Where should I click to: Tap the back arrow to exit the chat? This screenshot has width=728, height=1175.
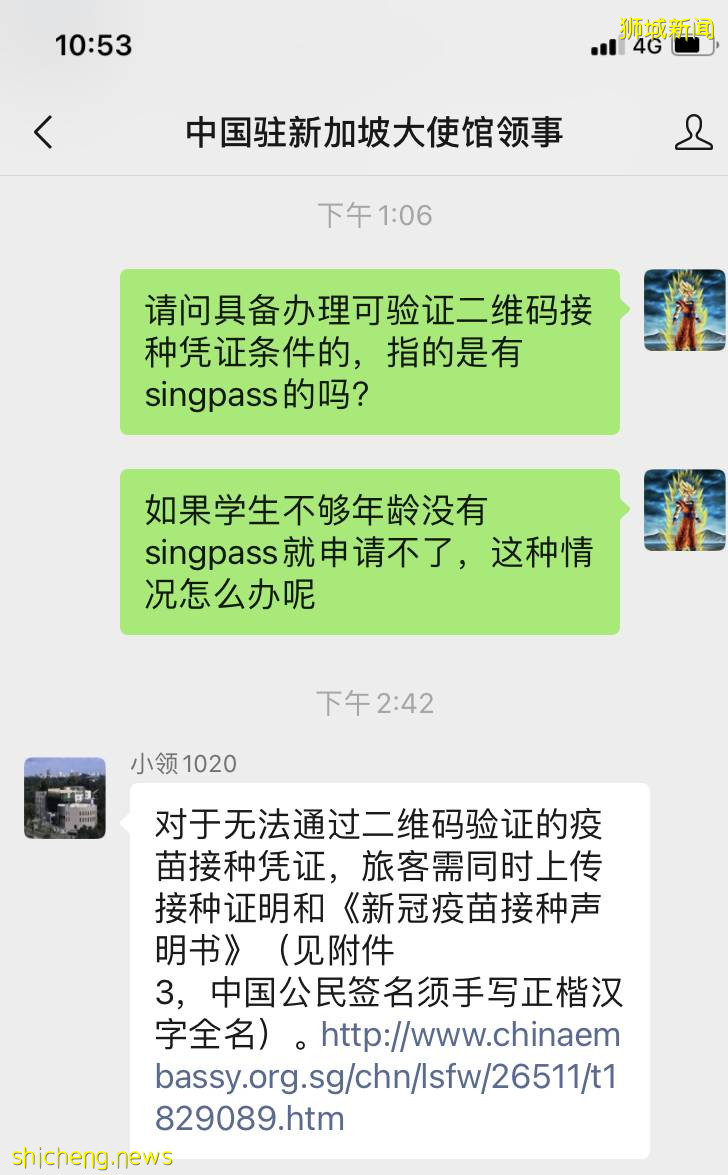click(42, 131)
